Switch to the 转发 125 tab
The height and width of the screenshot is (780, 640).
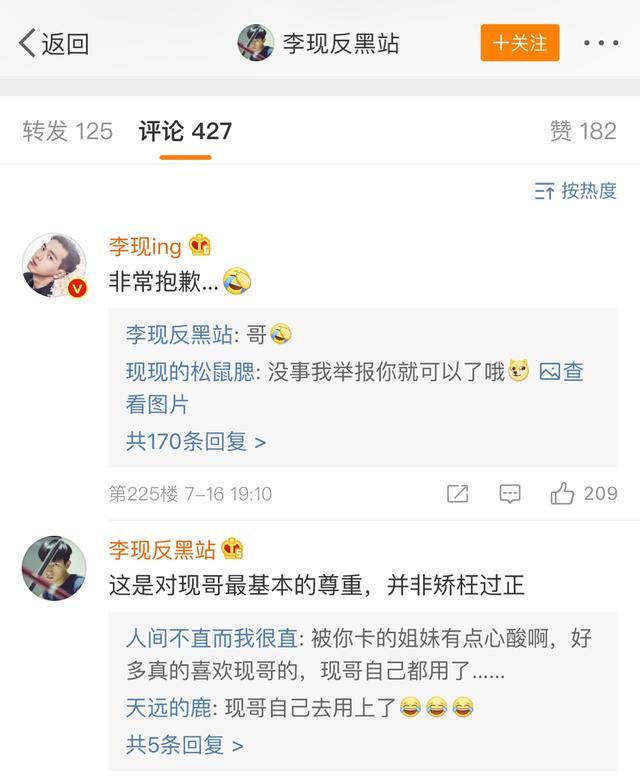point(68,131)
